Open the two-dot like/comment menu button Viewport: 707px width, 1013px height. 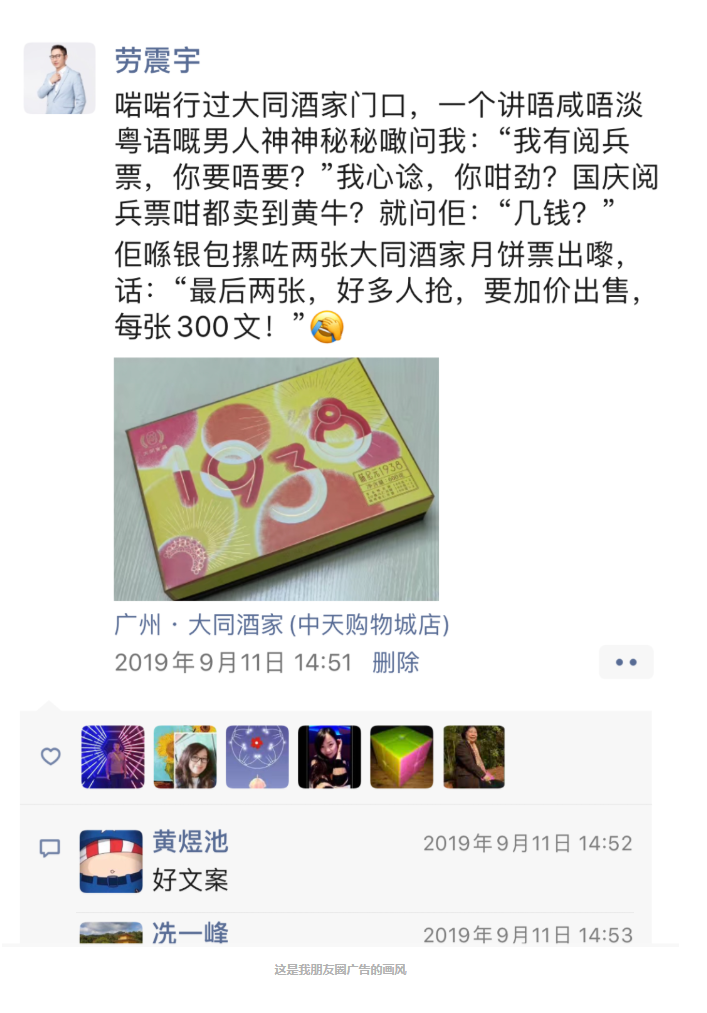click(626, 662)
